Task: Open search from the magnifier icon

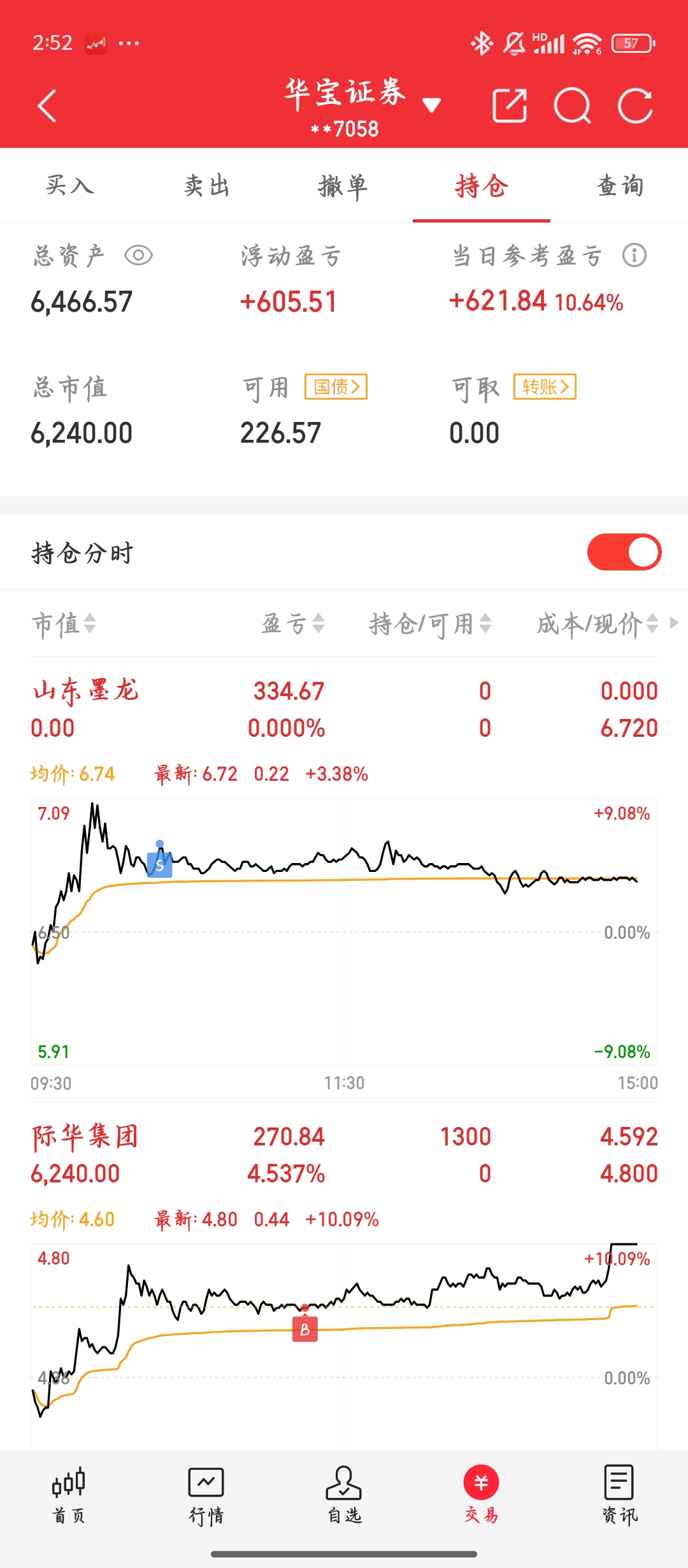Action: coord(572,105)
